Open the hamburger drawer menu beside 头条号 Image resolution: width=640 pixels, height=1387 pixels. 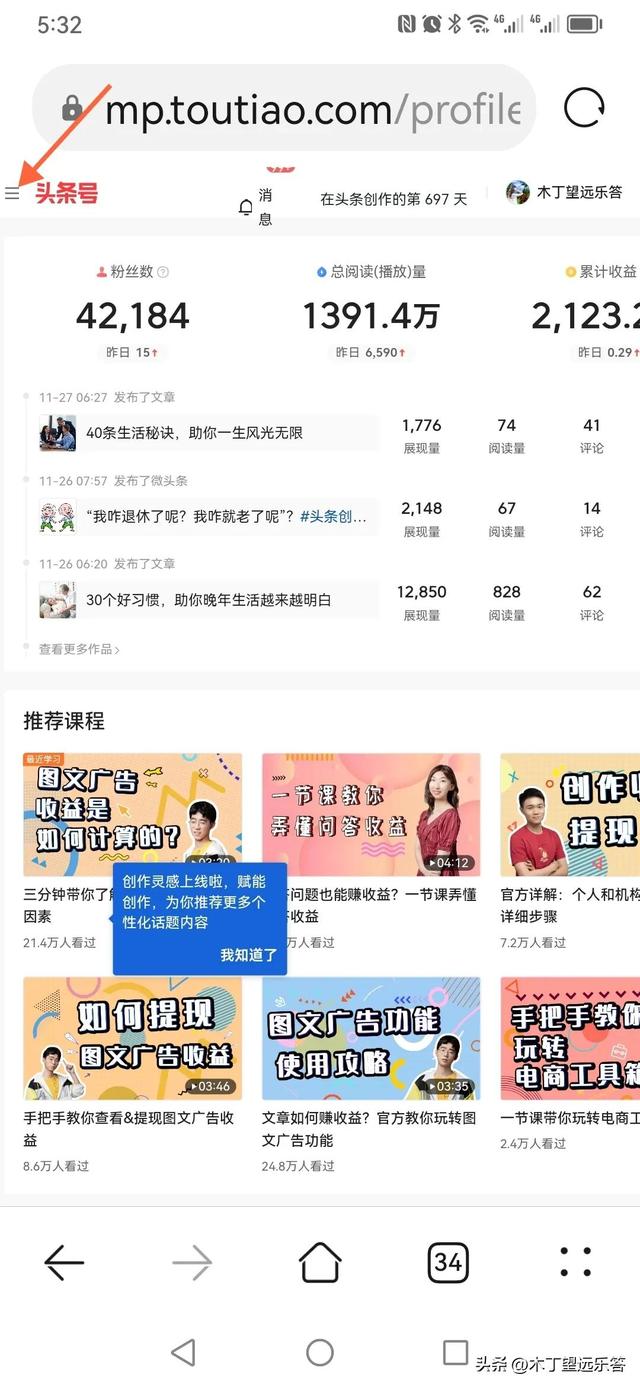12,194
